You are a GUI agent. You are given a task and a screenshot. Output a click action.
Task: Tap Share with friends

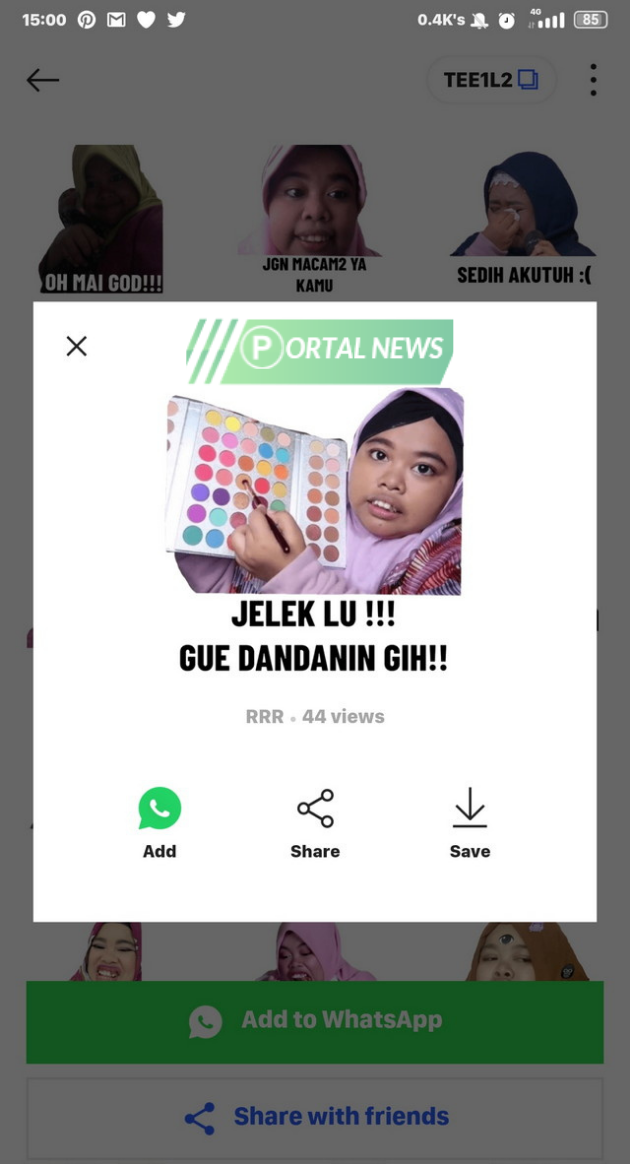tap(315, 1117)
